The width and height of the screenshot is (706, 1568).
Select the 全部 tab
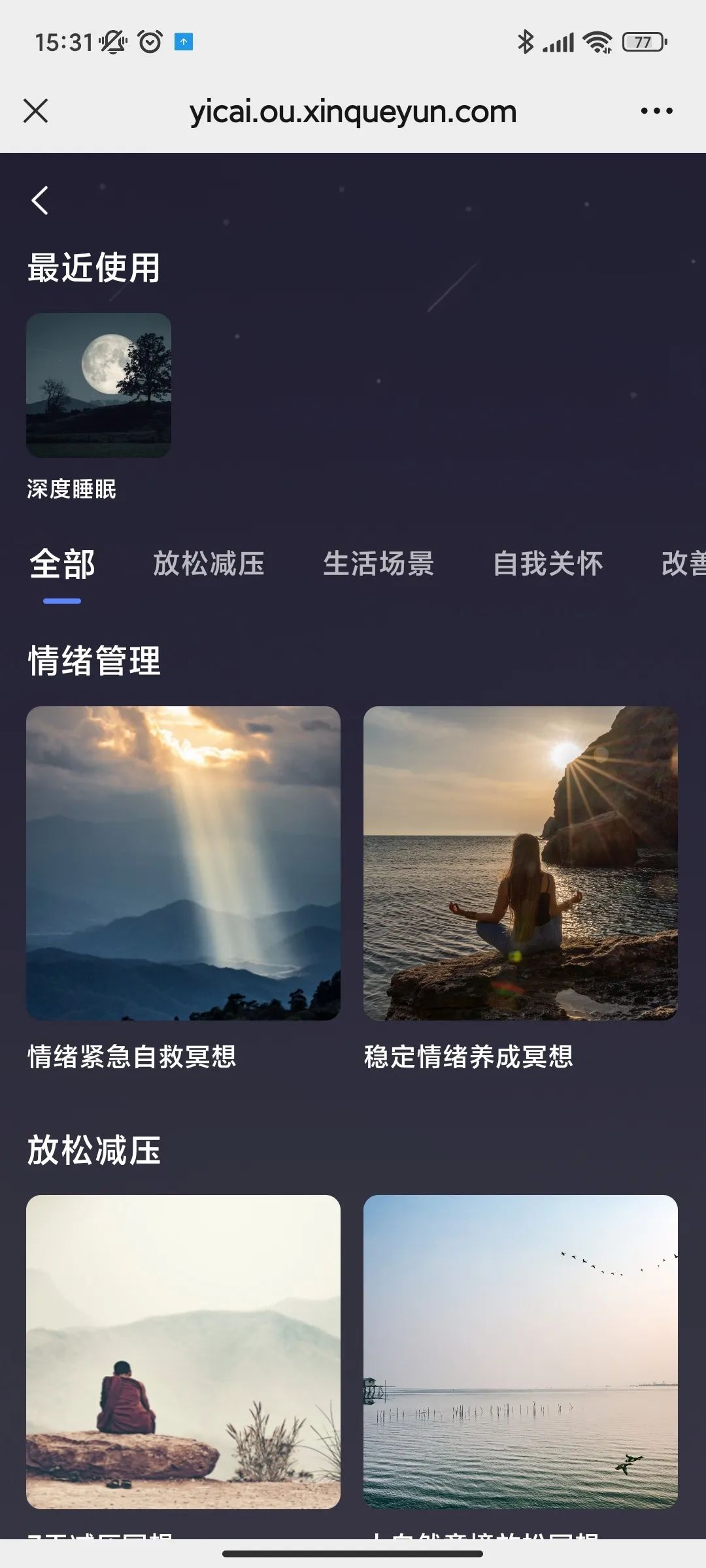tap(62, 564)
